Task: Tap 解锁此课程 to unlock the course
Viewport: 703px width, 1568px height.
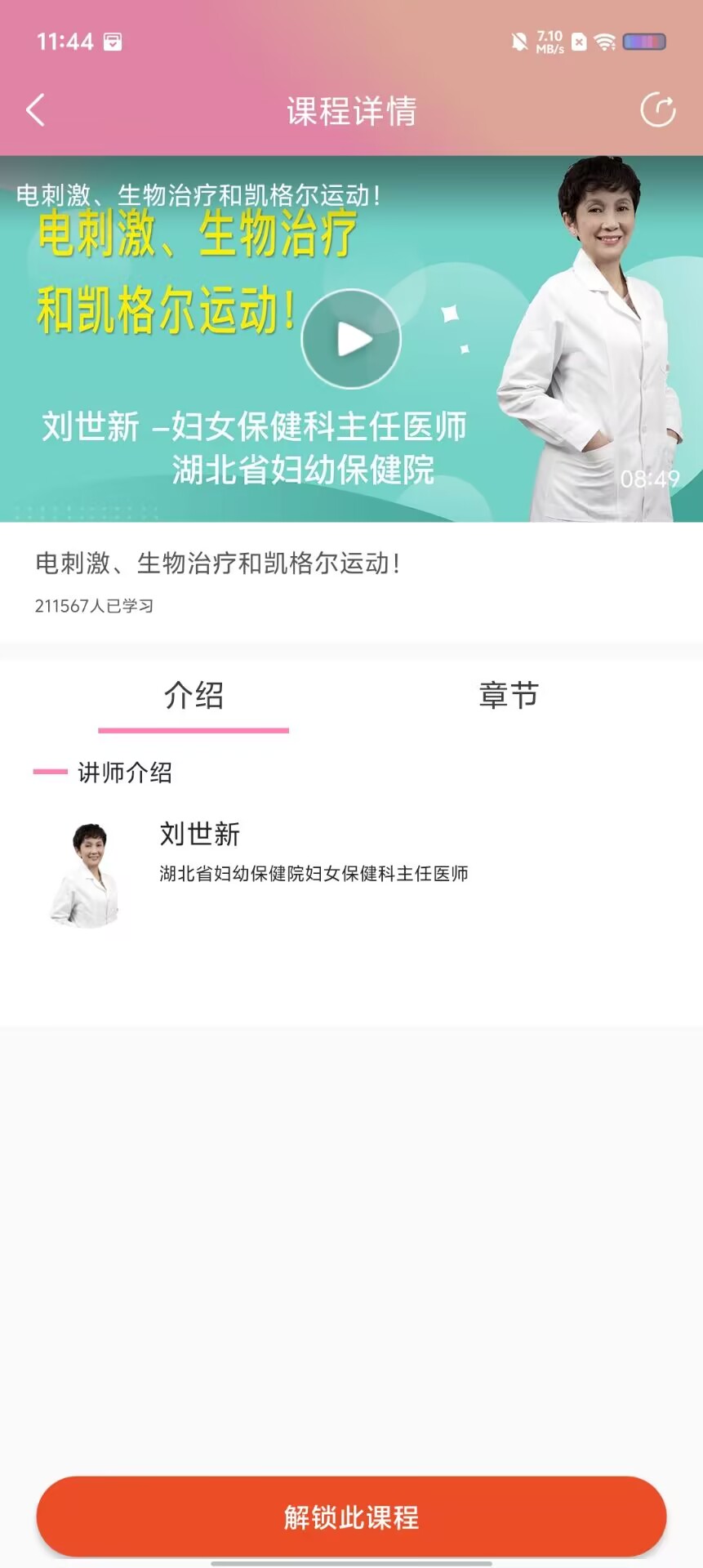Action: [351, 1517]
